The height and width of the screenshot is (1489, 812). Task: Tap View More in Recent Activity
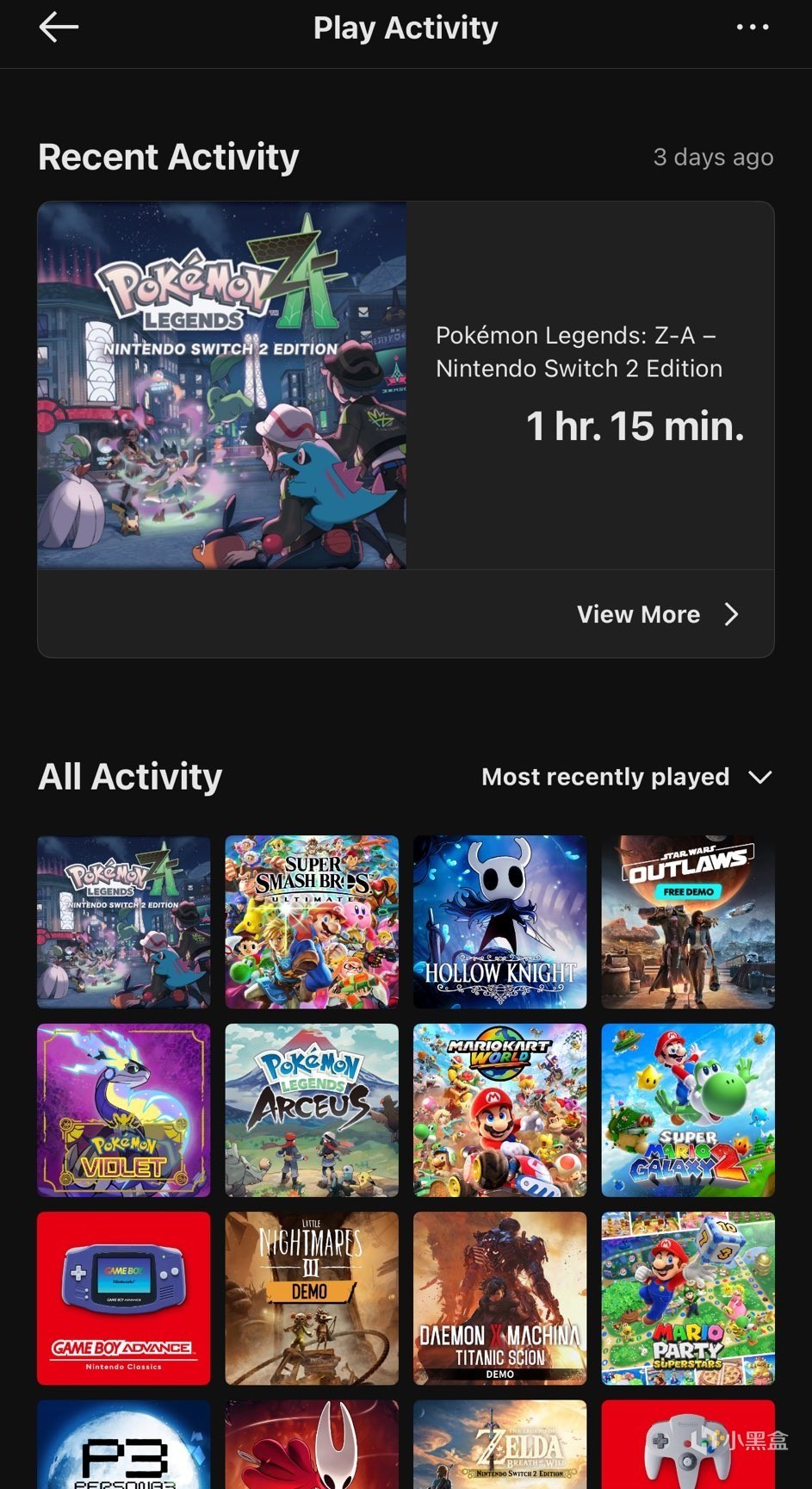pos(657,614)
